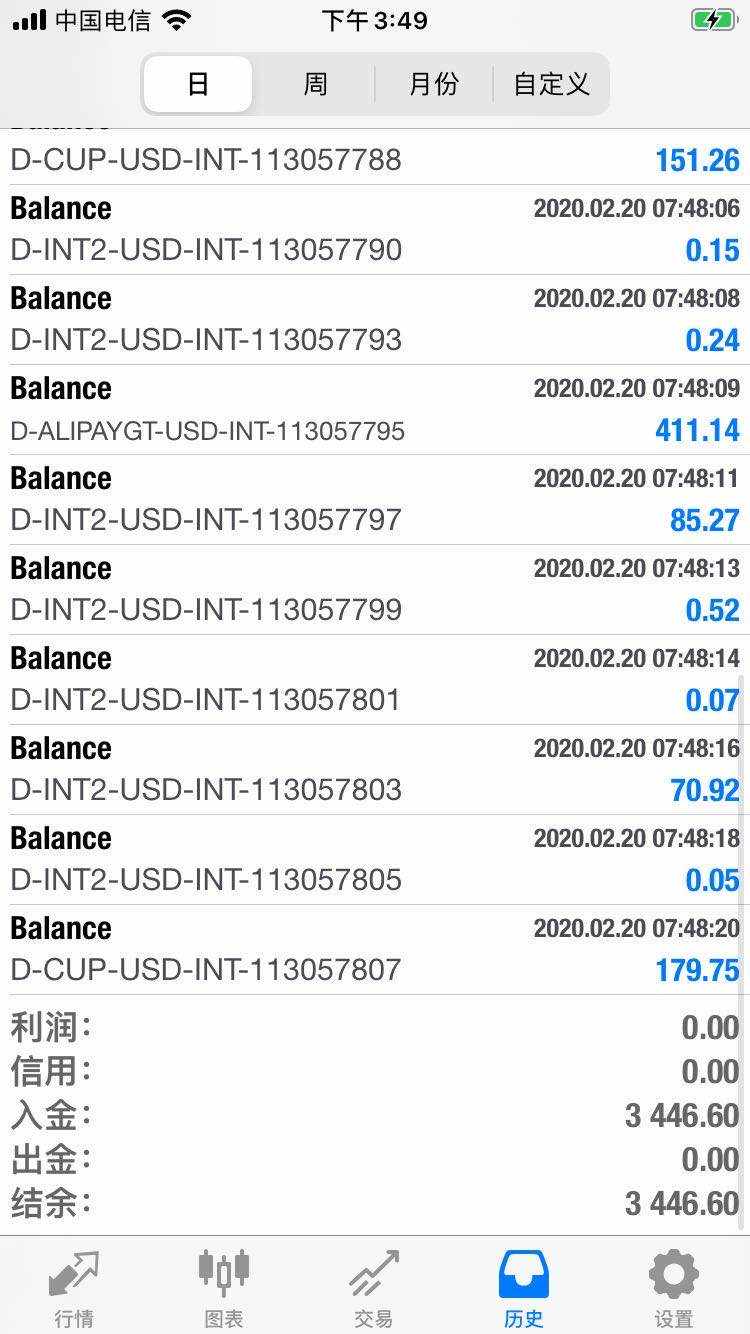Select the D-INT2-USD-INT-113057803 balance row

coord(375,770)
